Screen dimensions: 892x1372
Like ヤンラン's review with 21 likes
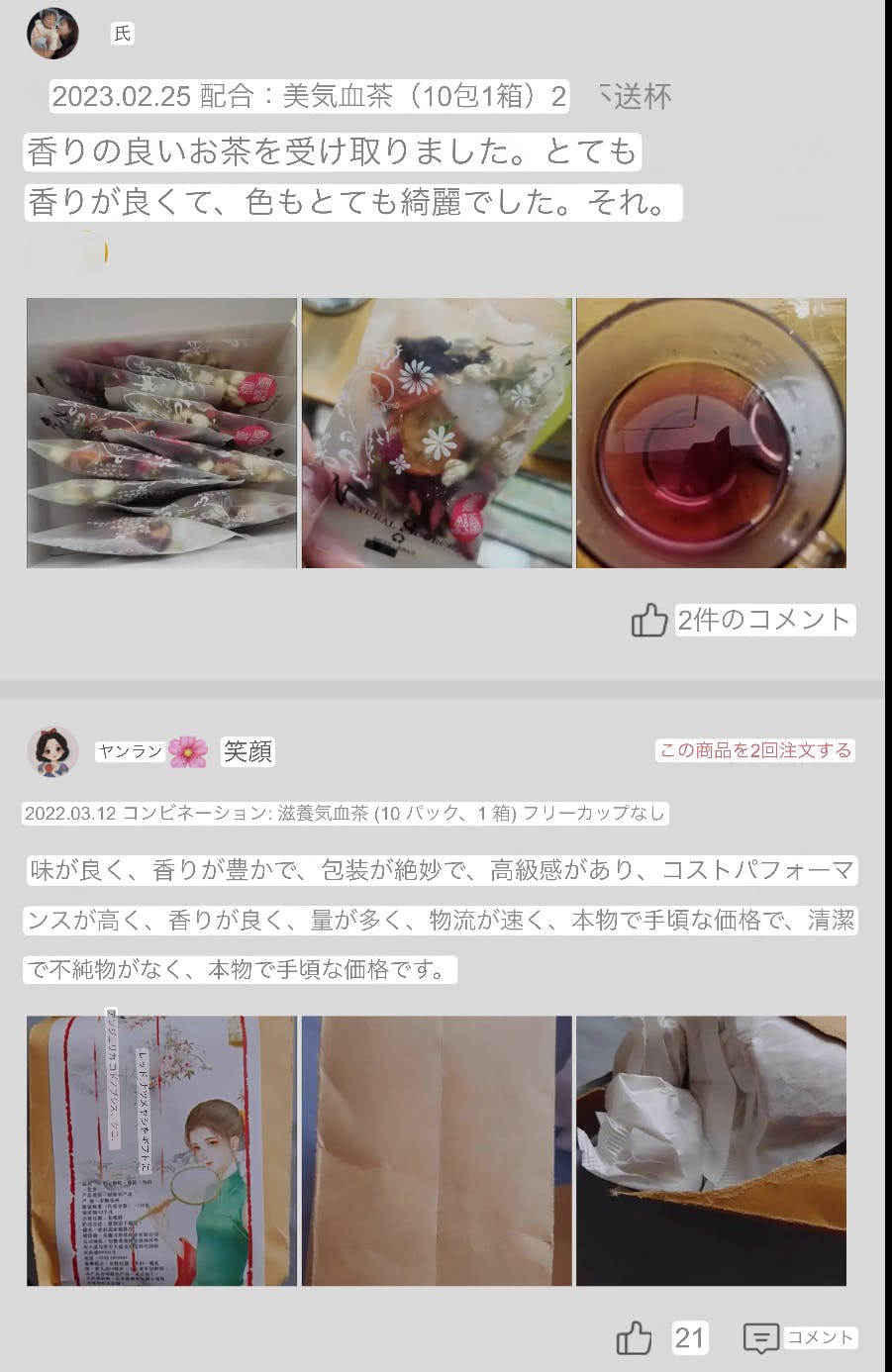tap(635, 1338)
